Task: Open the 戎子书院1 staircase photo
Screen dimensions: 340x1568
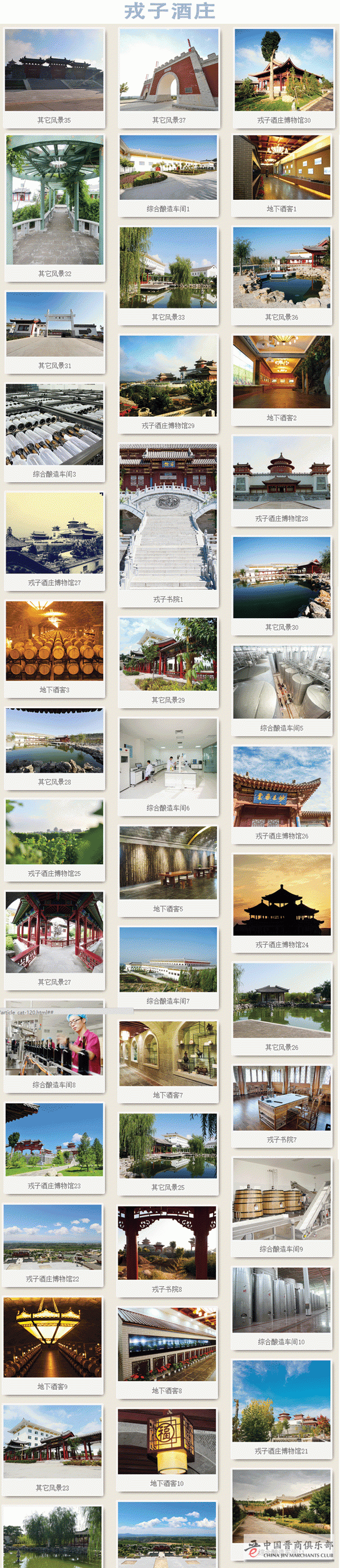Action: (x=168, y=517)
